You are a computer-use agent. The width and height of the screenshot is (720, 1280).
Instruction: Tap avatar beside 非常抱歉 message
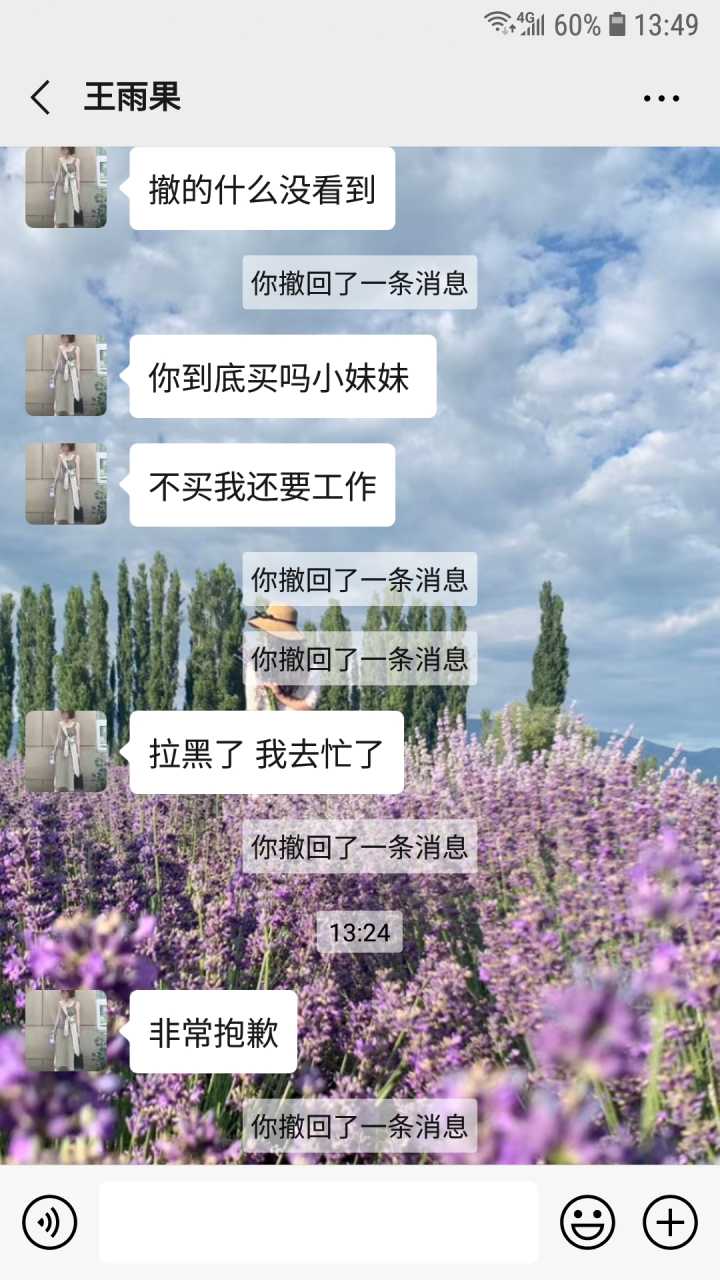pos(66,1031)
